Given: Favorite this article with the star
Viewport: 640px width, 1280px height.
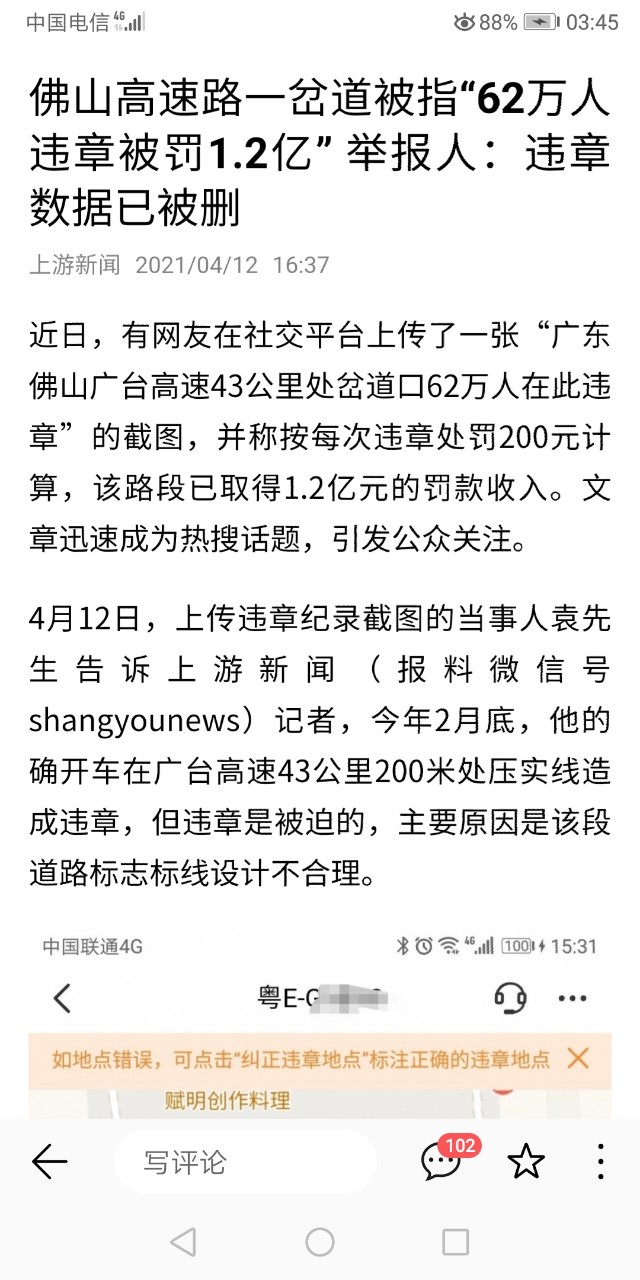Looking at the screenshot, I should (526, 1161).
